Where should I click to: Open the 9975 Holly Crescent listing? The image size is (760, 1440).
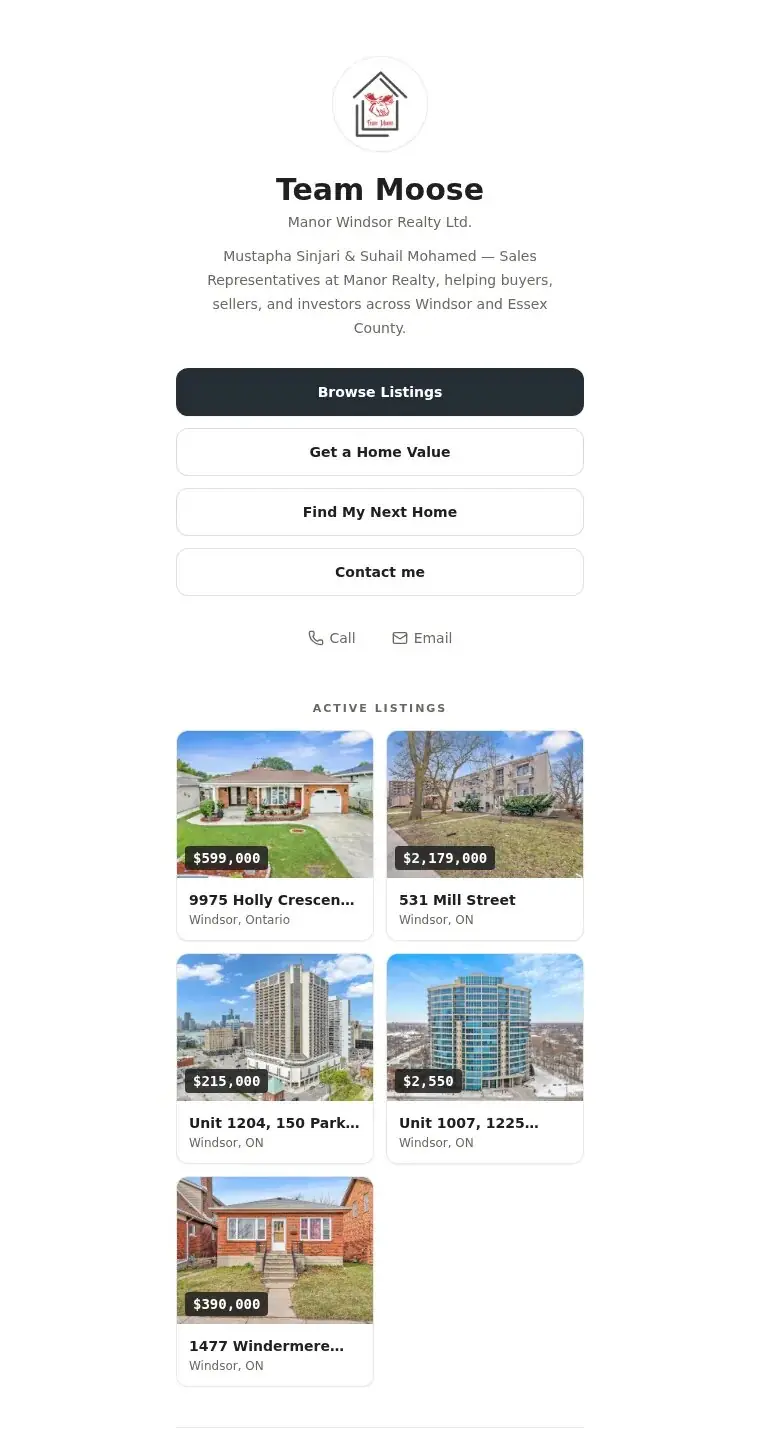(275, 835)
